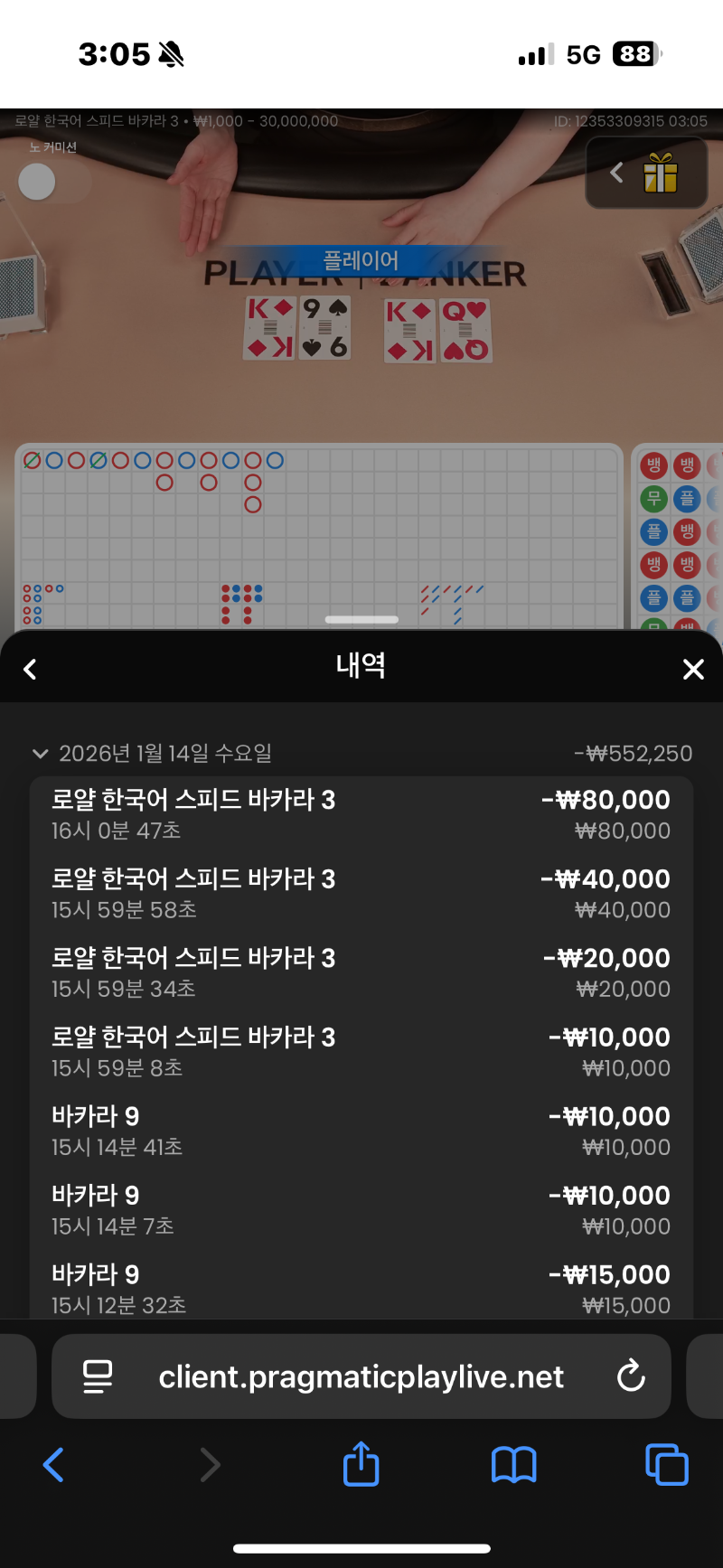Tap the client.pragmaticplaylive.net address bar

pos(361,1376)
